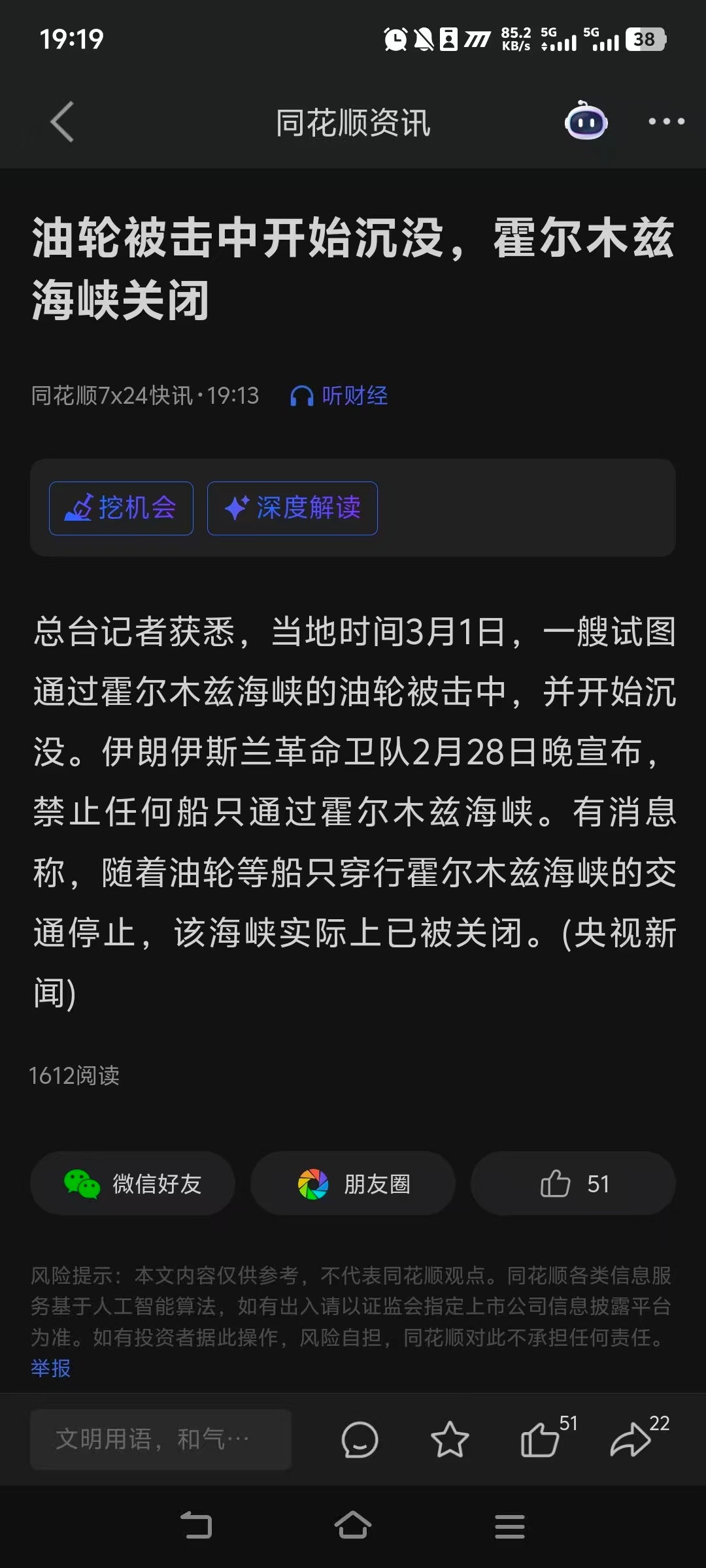Open the 深度解读 deep analysis feature
The height and width of the screenshot is (1568, 706).
tap(292, 508)
